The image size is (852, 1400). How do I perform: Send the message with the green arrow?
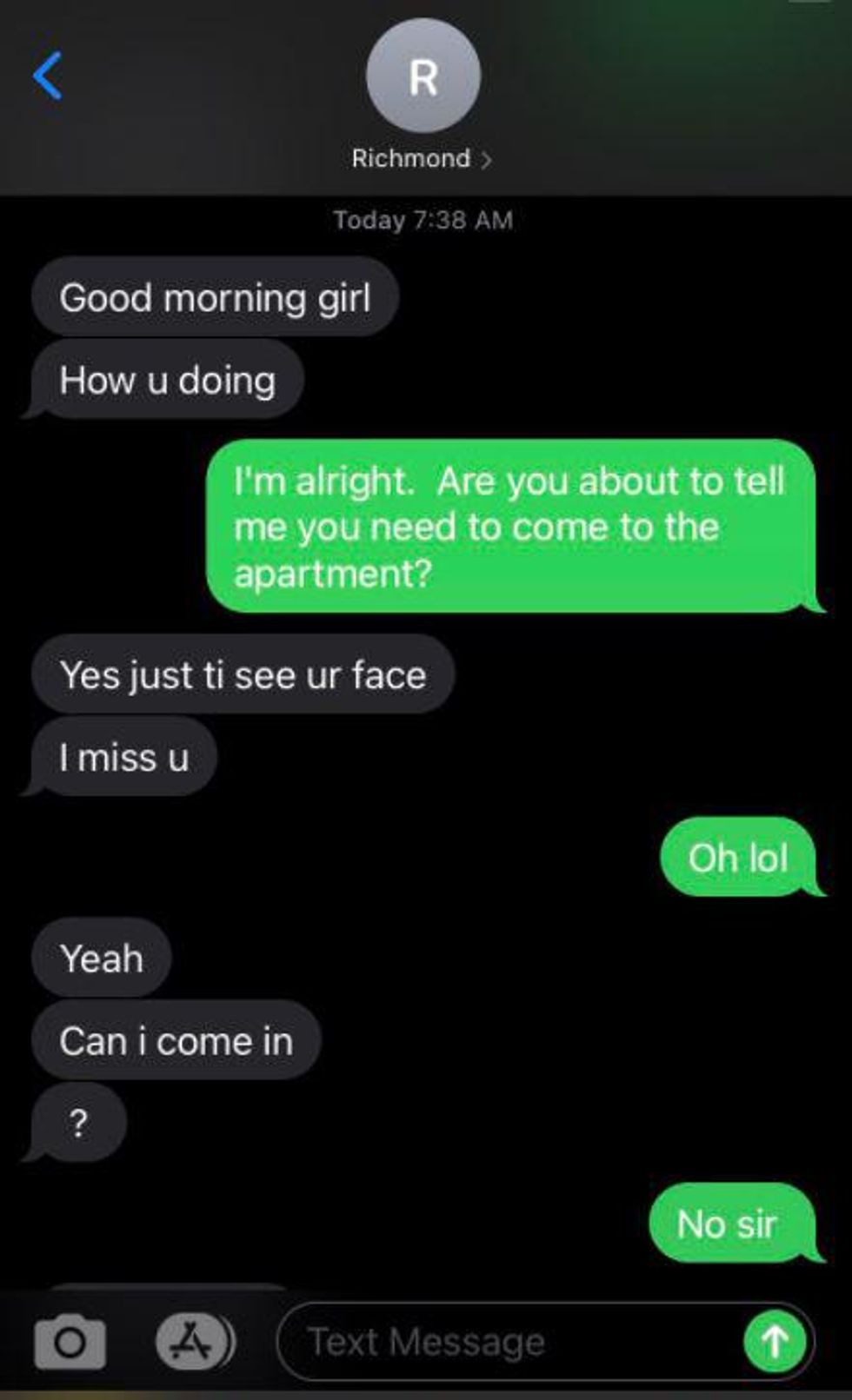point(774,1342)
